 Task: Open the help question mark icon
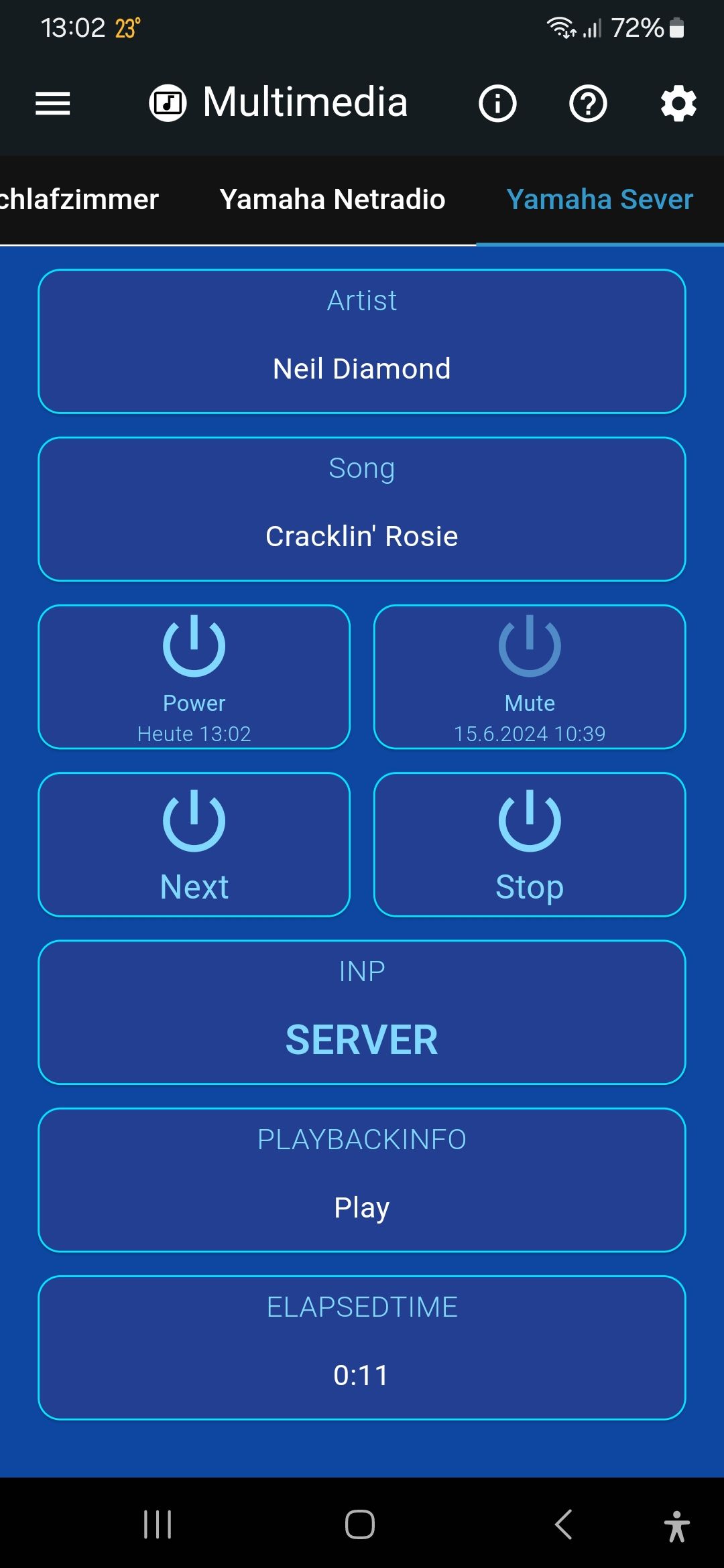coord(588,104)
